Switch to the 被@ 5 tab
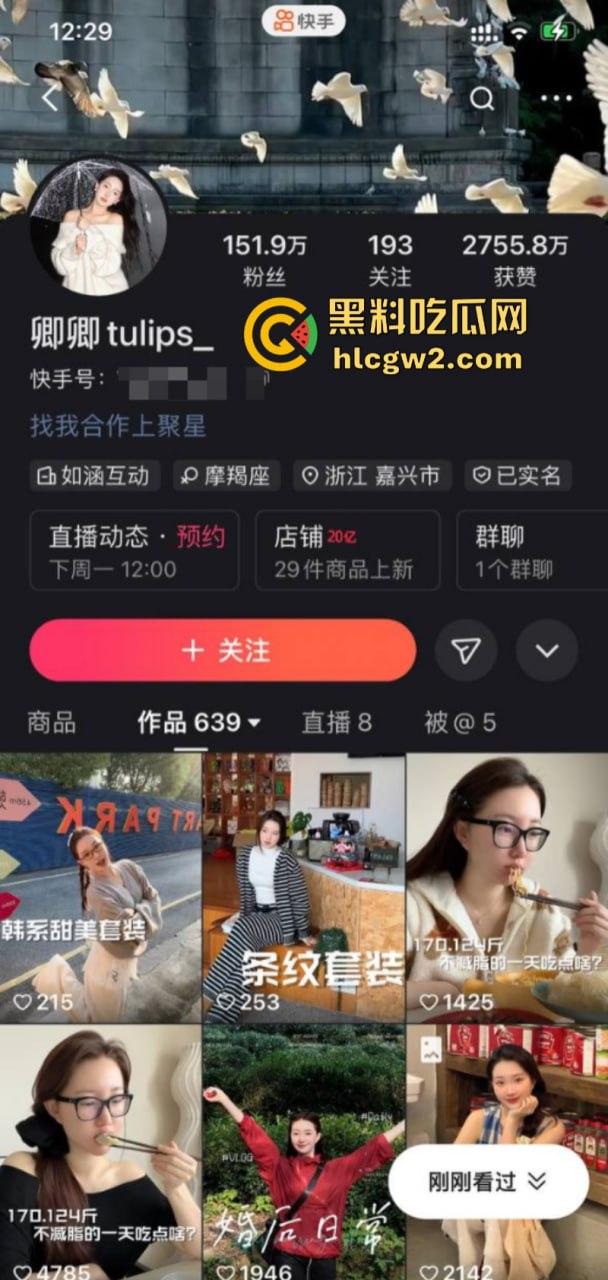This screenshot has height=1280, width=608. tap(460, 722)
